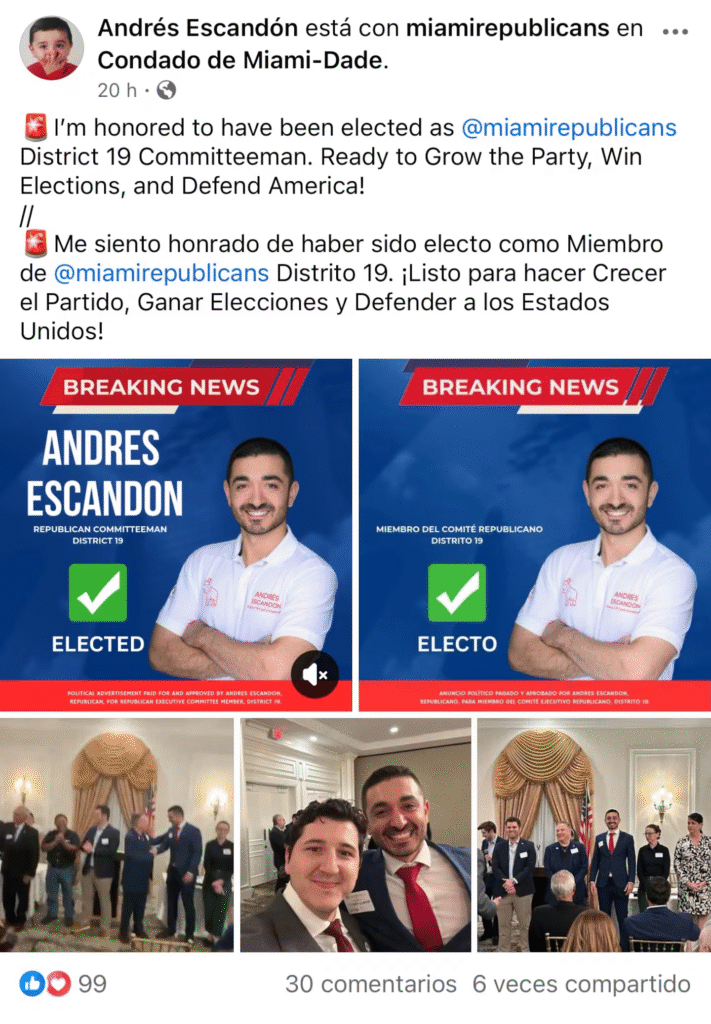Open the selfie photo with red tie
Image resolution: width=711 pixels, height=1024 pixels.
pos(355,835)
